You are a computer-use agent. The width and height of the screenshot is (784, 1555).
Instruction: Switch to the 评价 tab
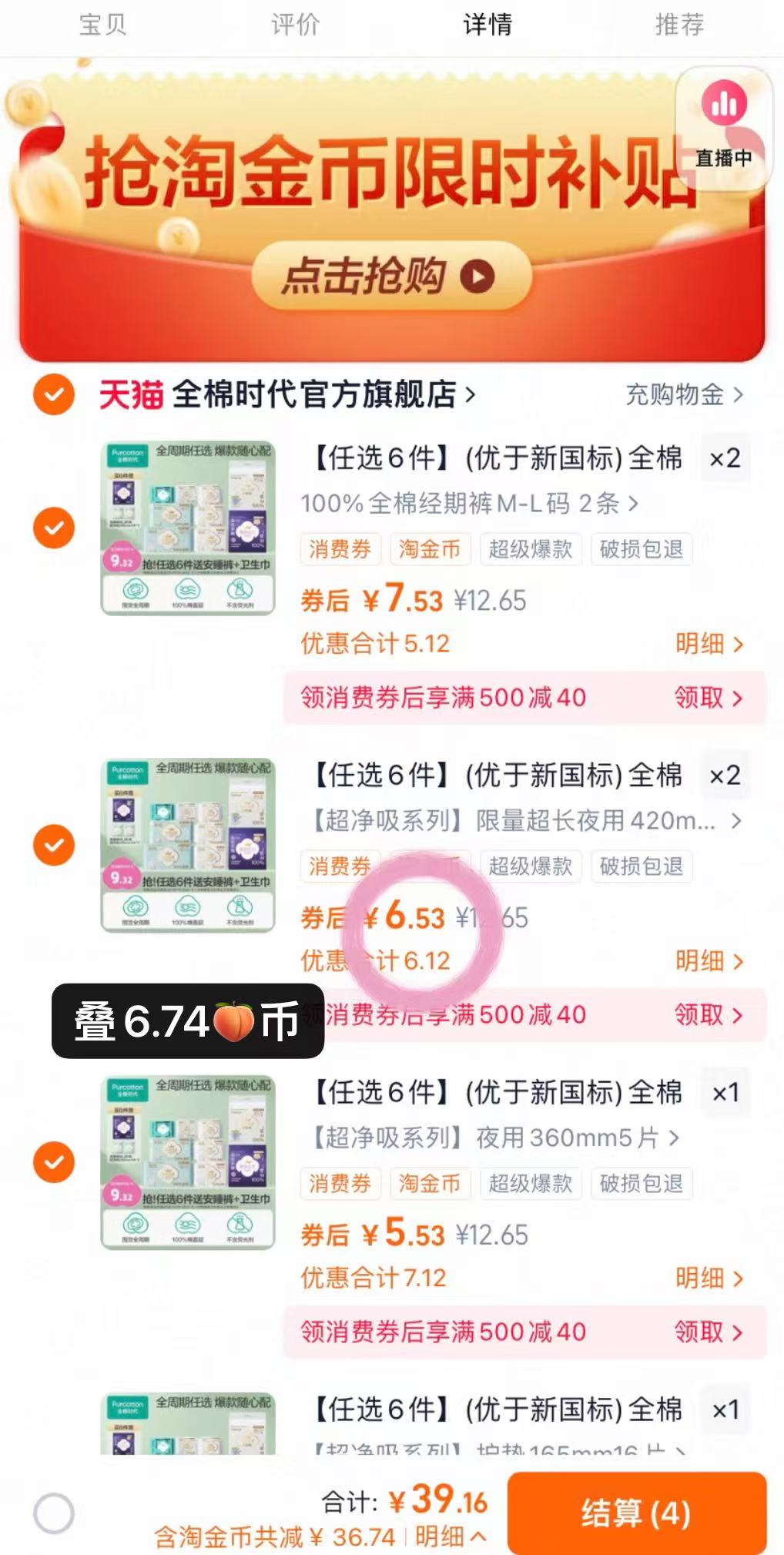pos(294,25)
